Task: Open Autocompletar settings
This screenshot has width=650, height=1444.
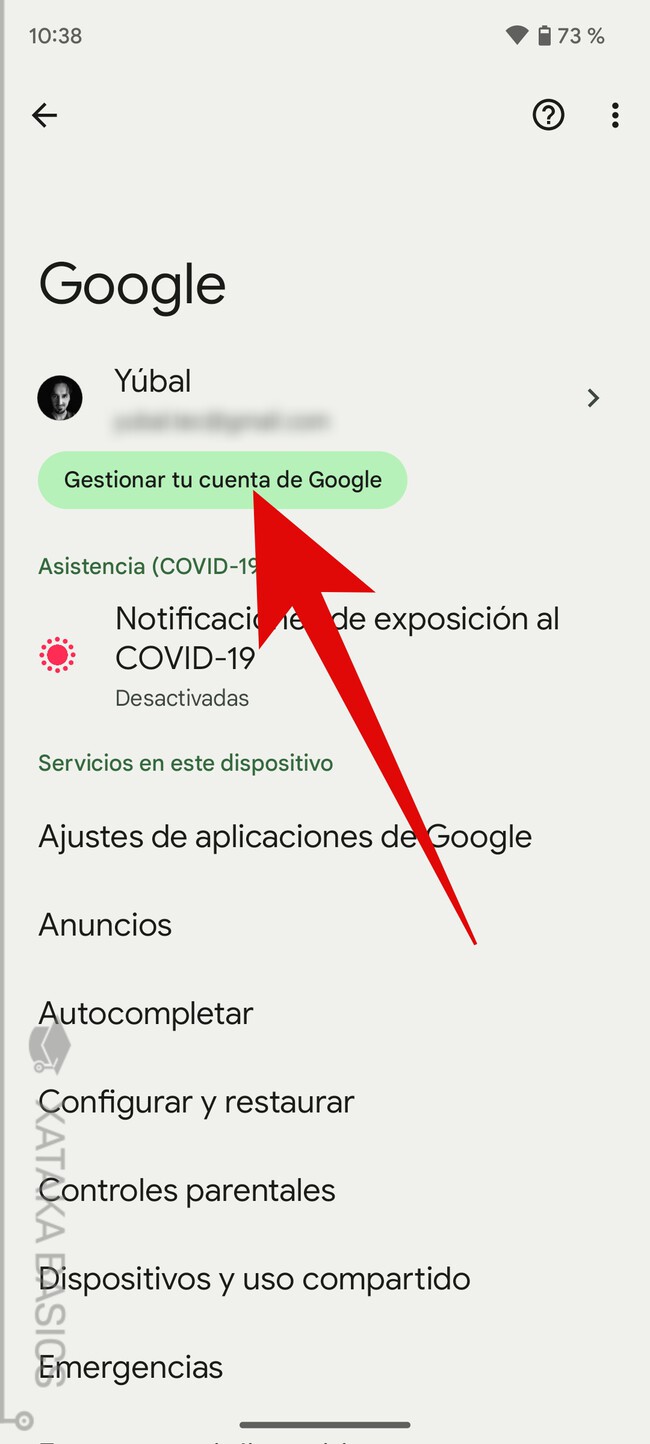Action: coord(146,1013)
